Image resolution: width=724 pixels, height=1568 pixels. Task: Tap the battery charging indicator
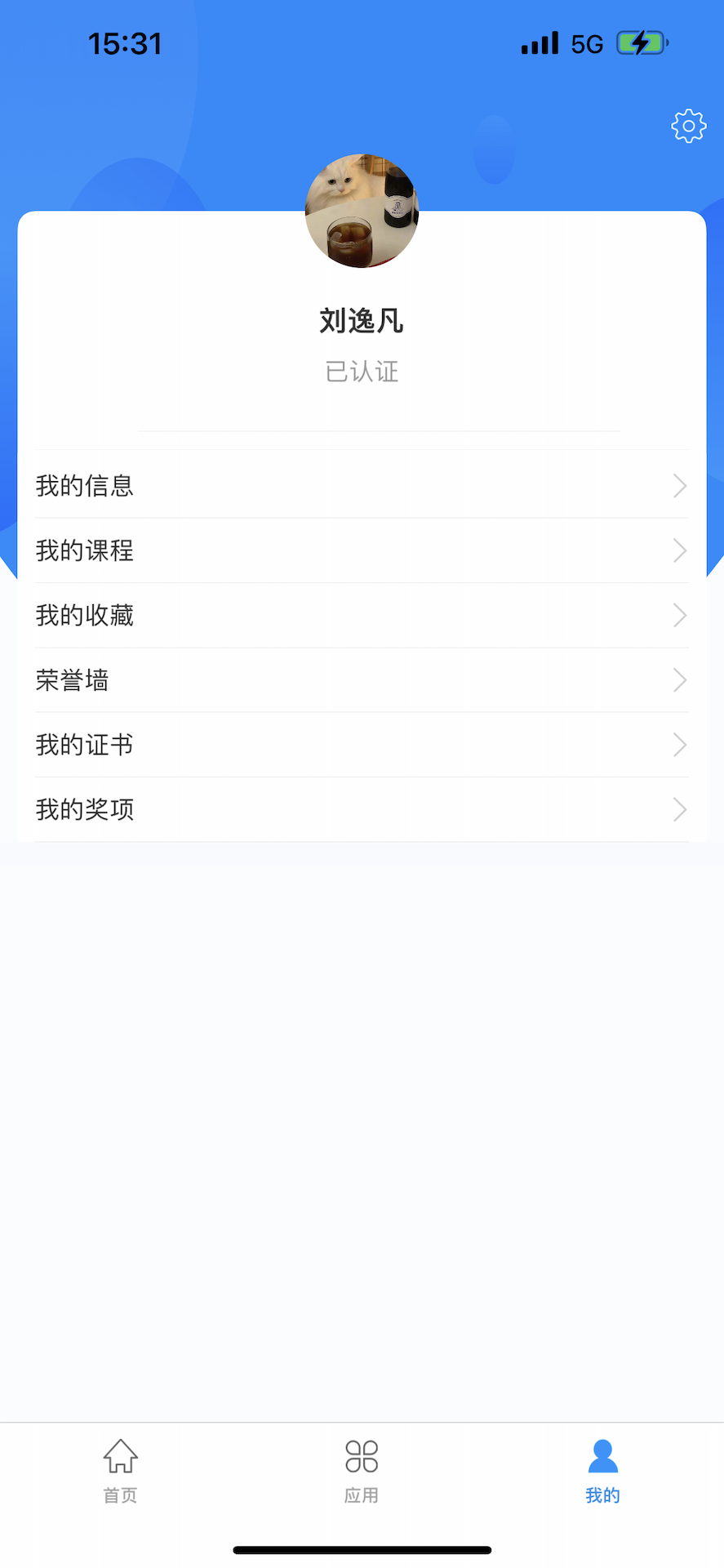click(640, 42)
